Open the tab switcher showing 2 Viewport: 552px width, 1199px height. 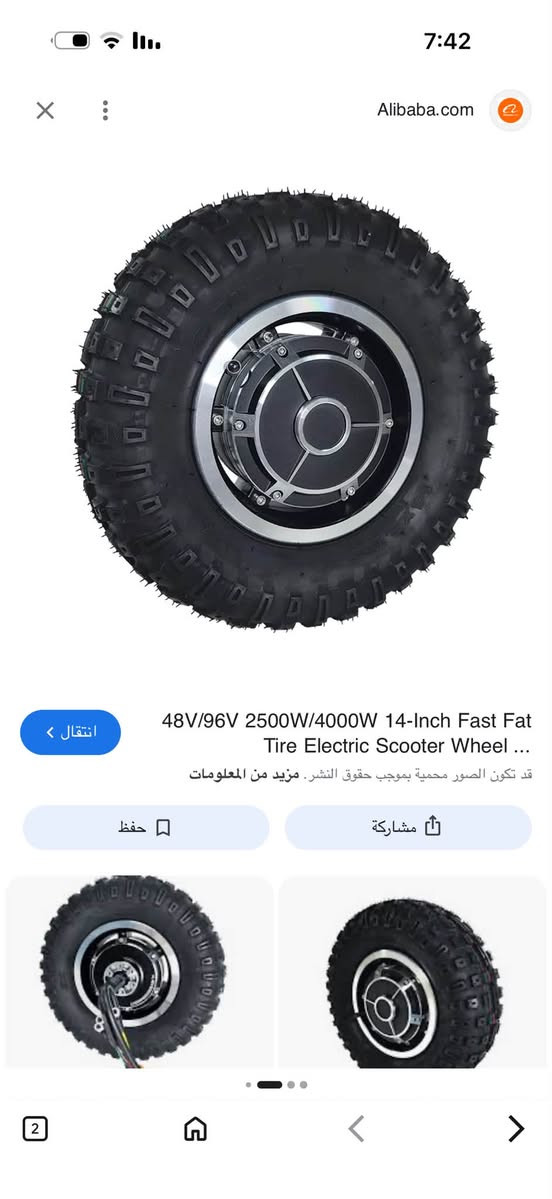(35, 1129)
